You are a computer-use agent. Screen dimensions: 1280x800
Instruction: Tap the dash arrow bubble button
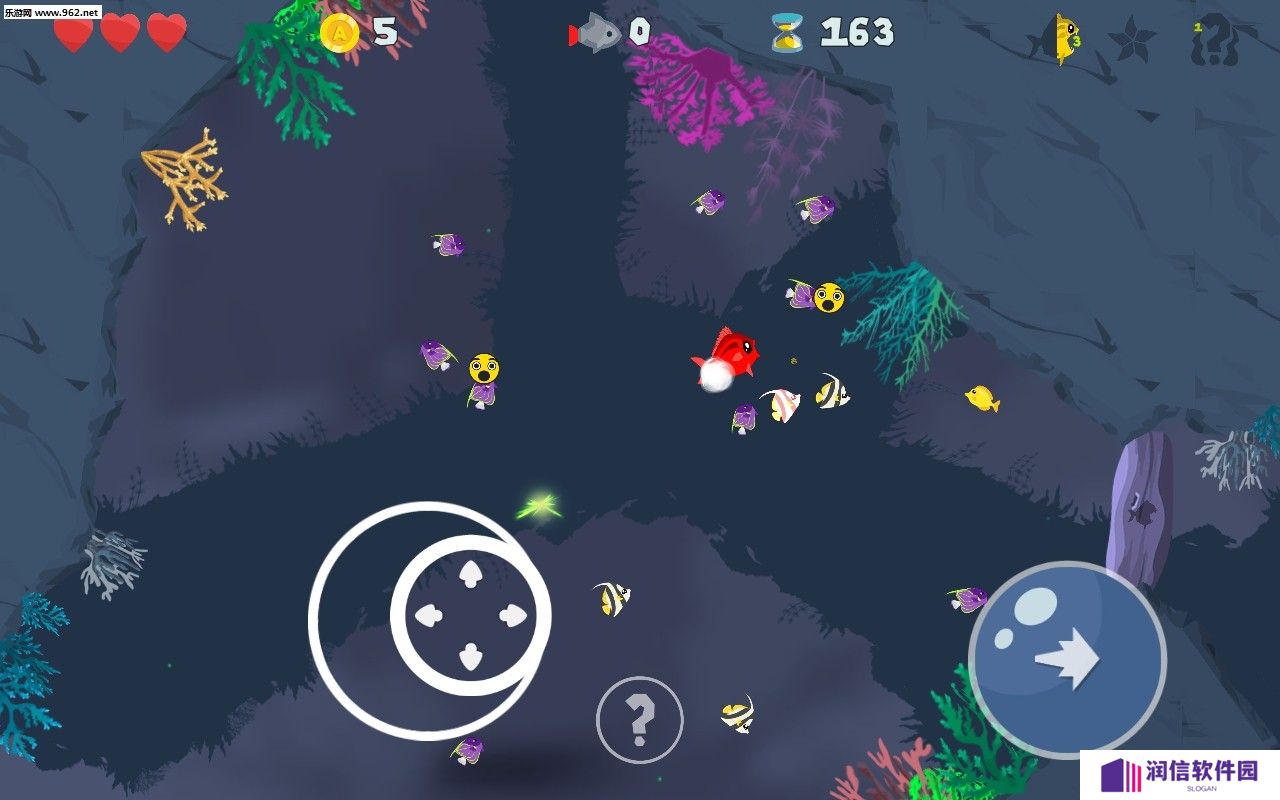1067,660
